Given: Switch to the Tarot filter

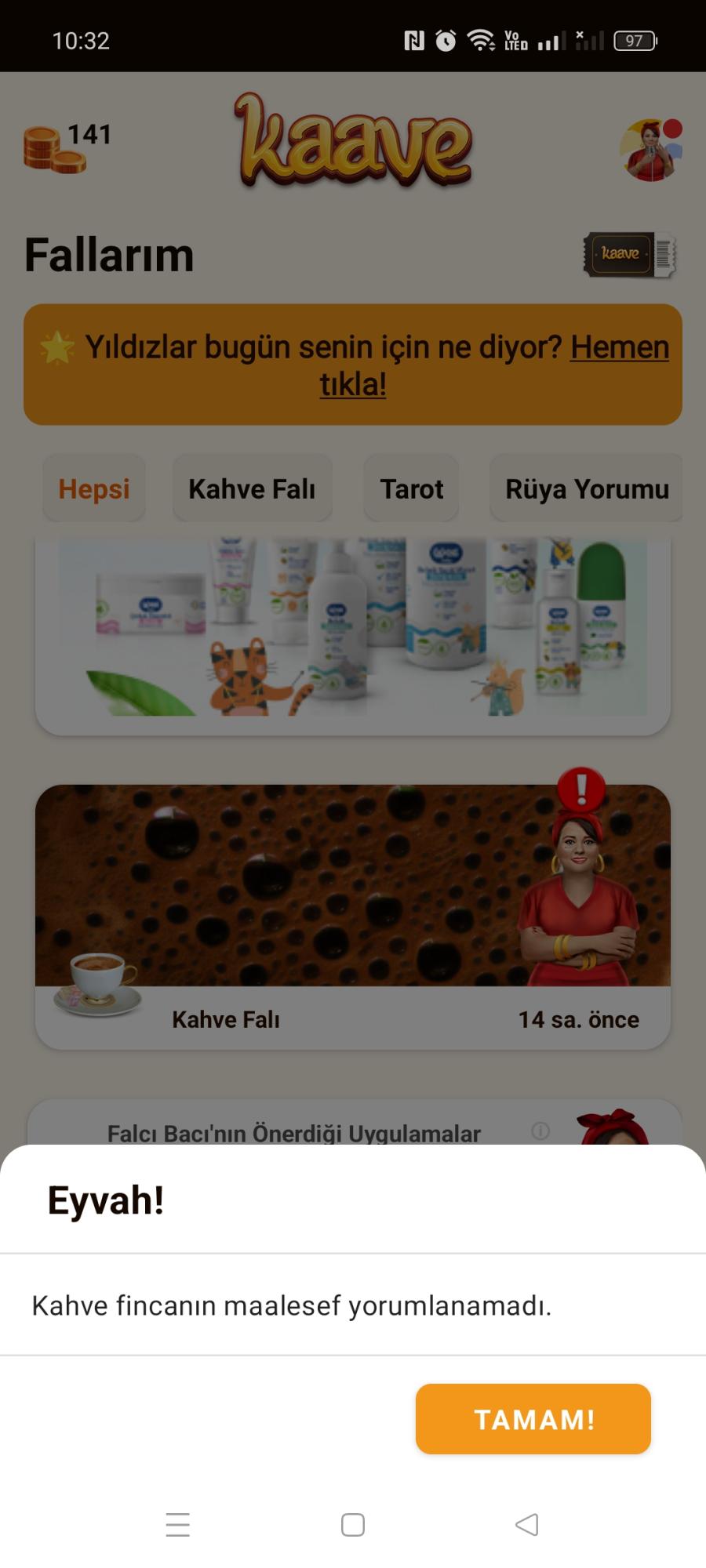Looking at the screenshot, I should click(410, 488).
